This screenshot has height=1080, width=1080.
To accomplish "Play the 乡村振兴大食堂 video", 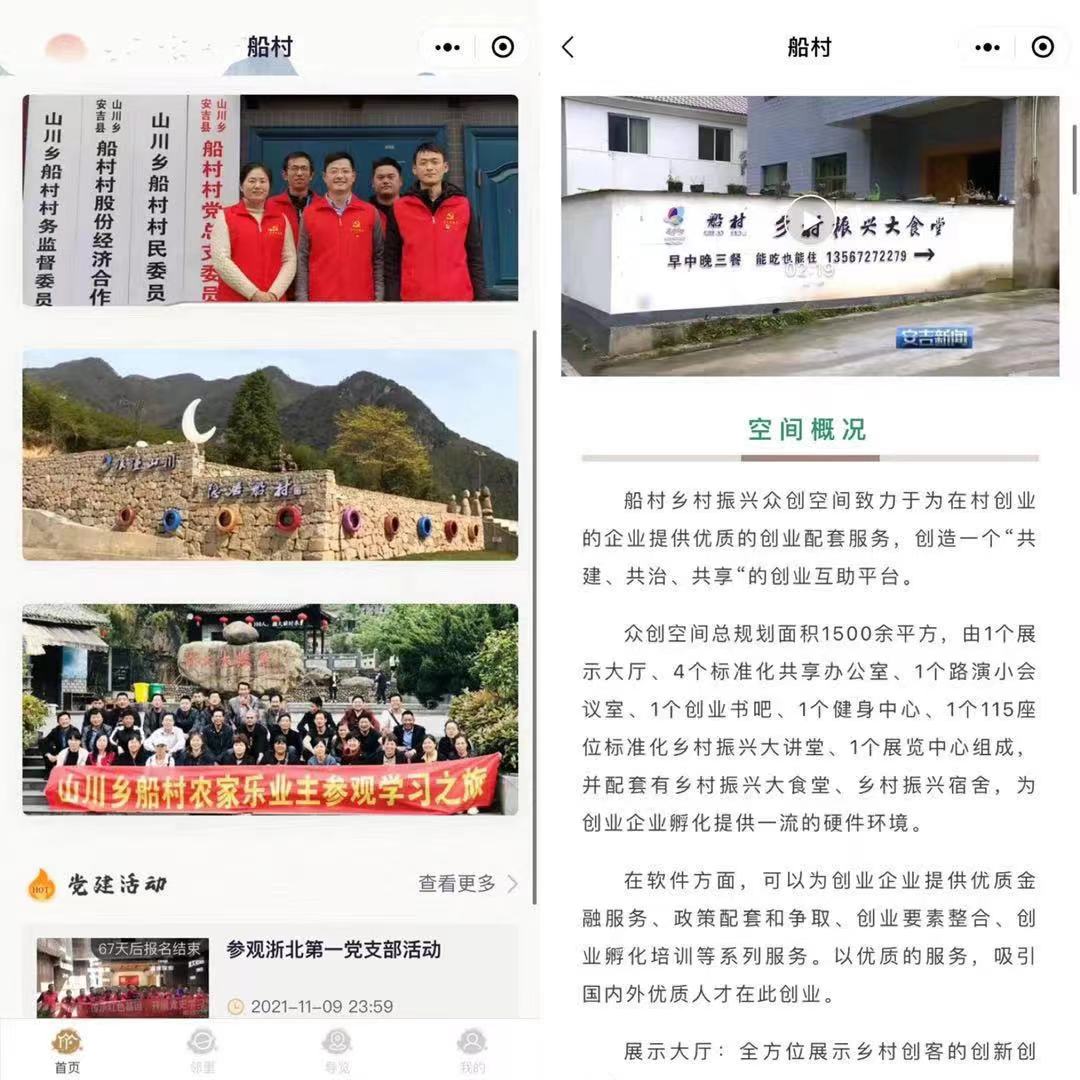I will pyautogui.click(x=809, y=219).
